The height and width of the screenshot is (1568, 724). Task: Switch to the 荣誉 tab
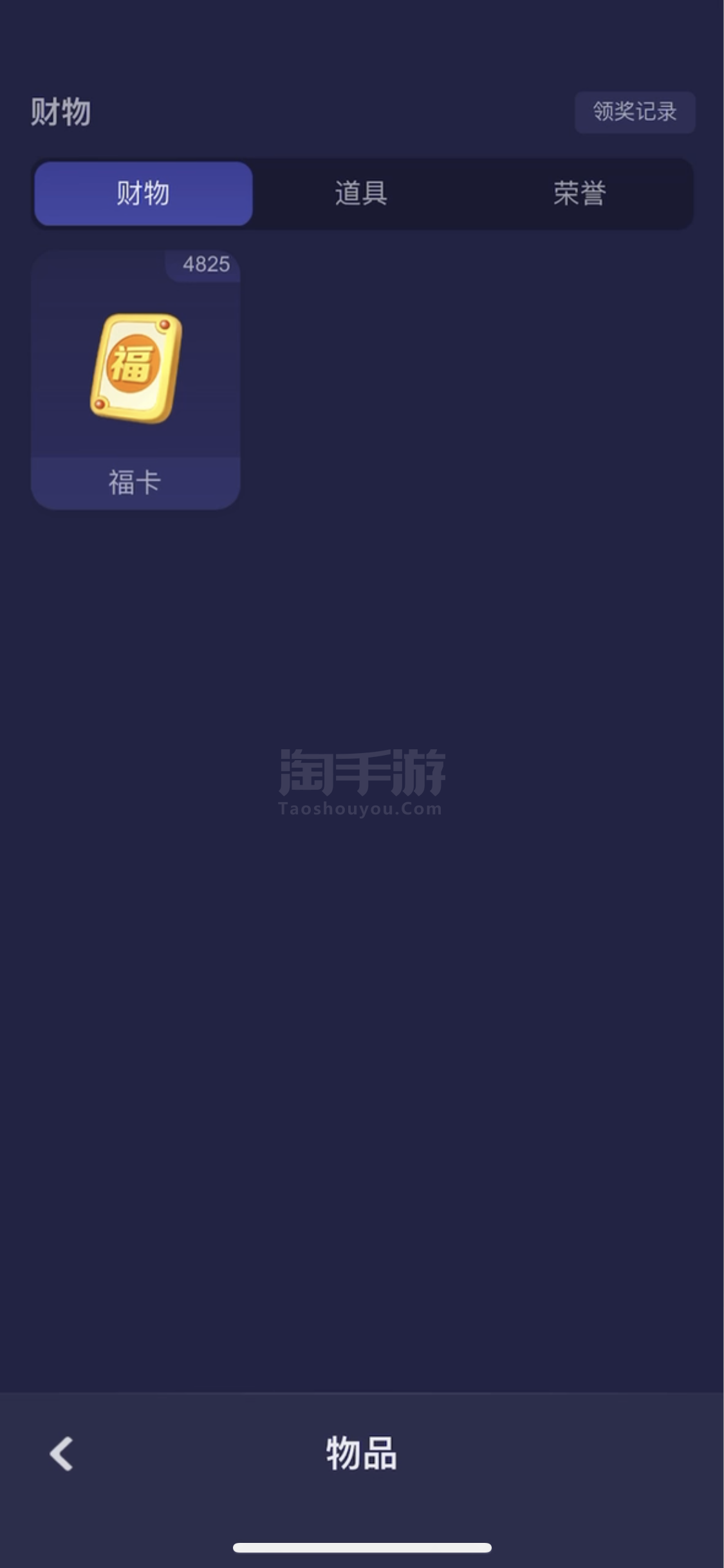[x=580, y=193]
